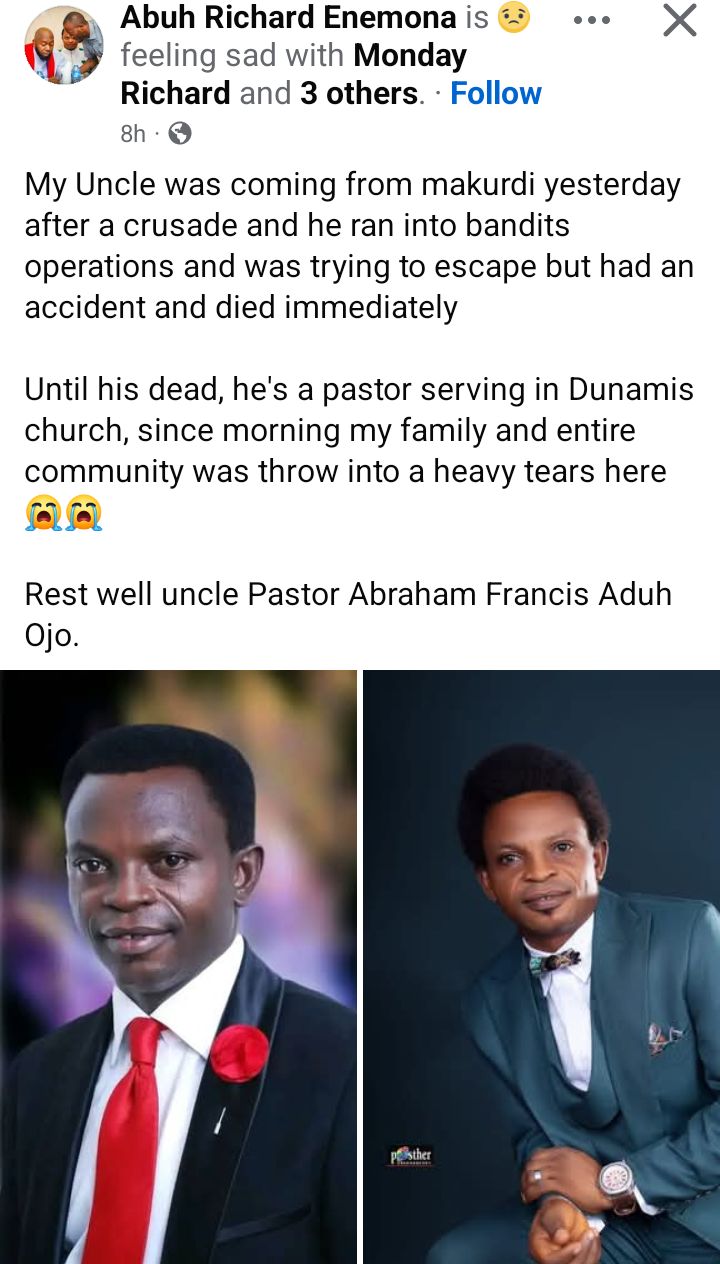This screenshot has height=1264, width=720.
Task: Open Abuh Richard Enemona's profile picture
Action: tap(63, 45)
